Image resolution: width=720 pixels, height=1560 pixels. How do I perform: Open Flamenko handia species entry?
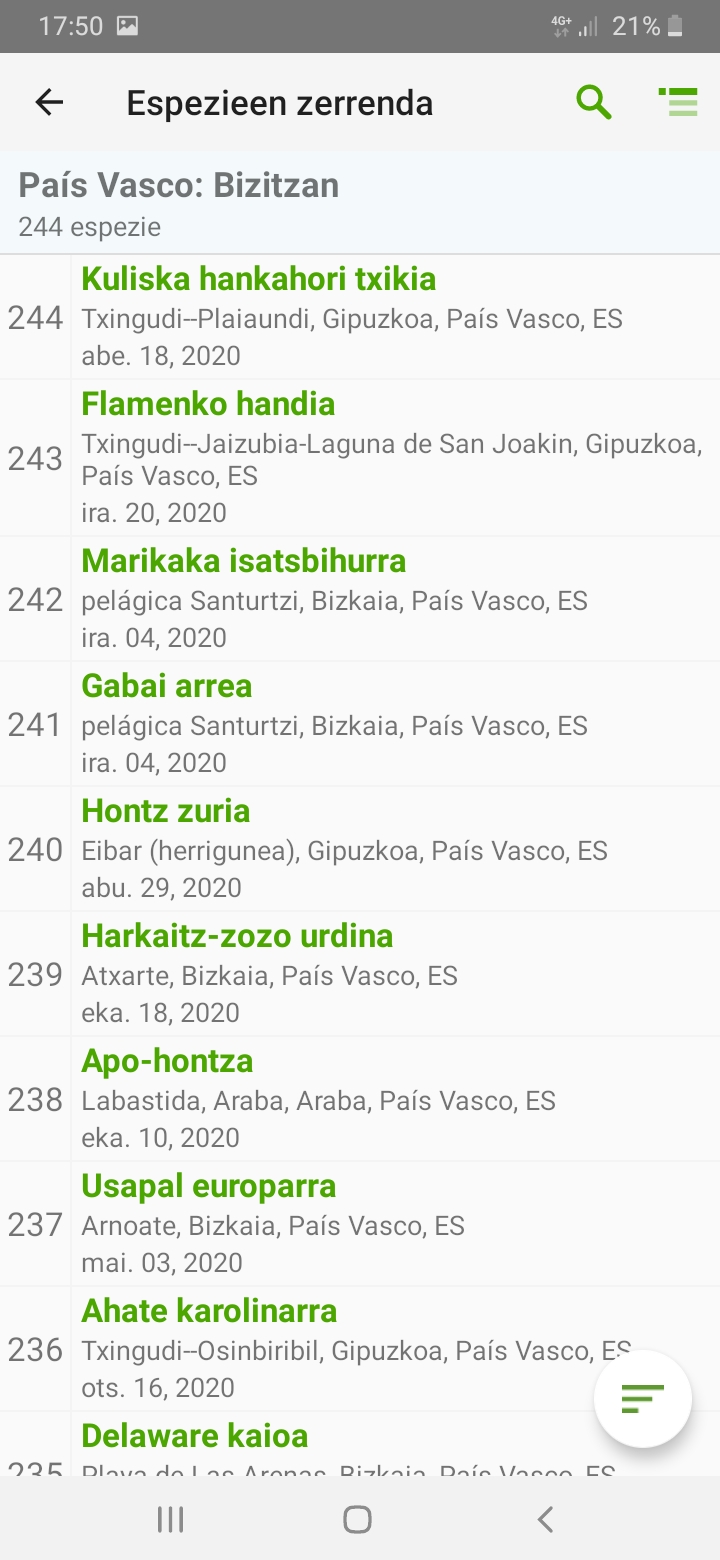click(360, 458)
